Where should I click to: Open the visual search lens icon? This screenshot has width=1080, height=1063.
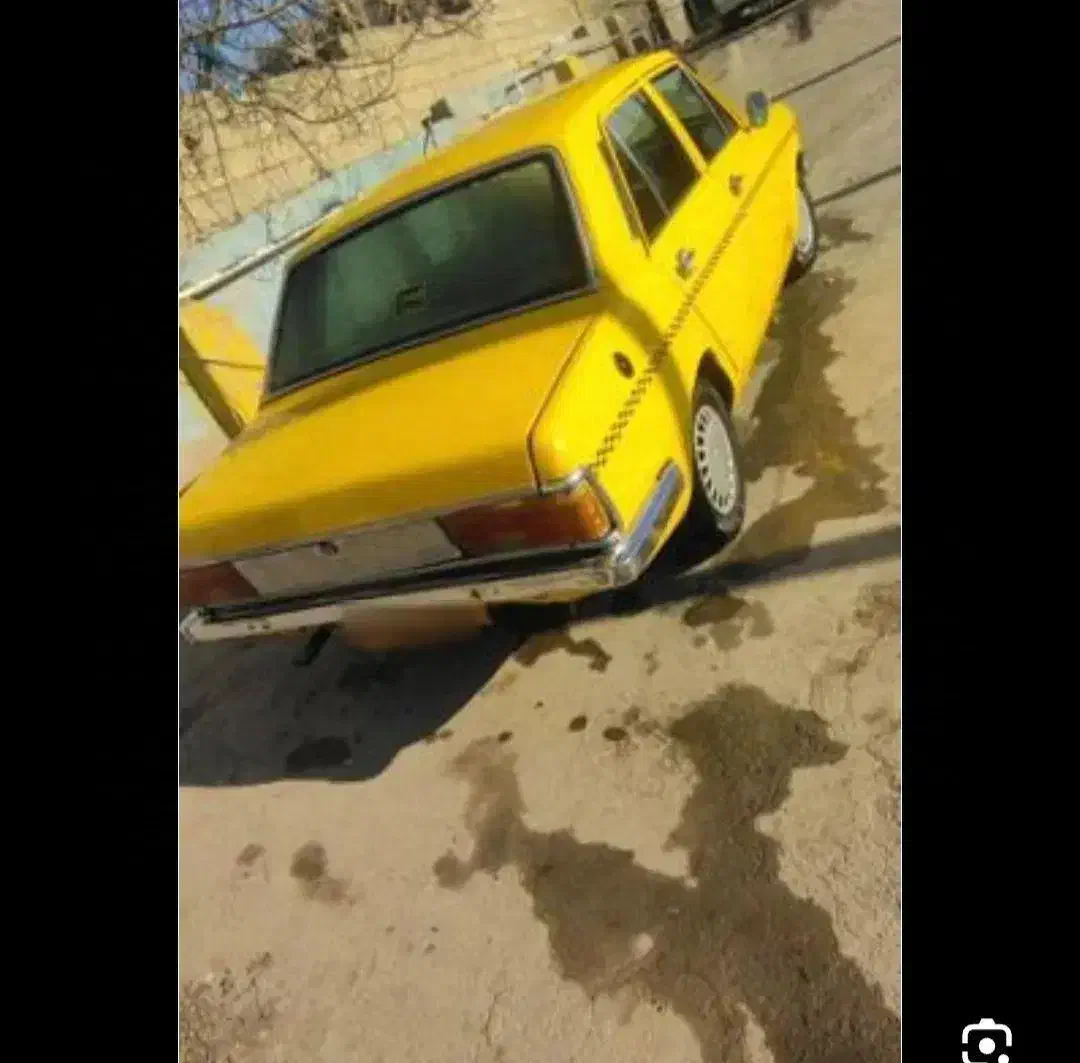coord(986,1042)
